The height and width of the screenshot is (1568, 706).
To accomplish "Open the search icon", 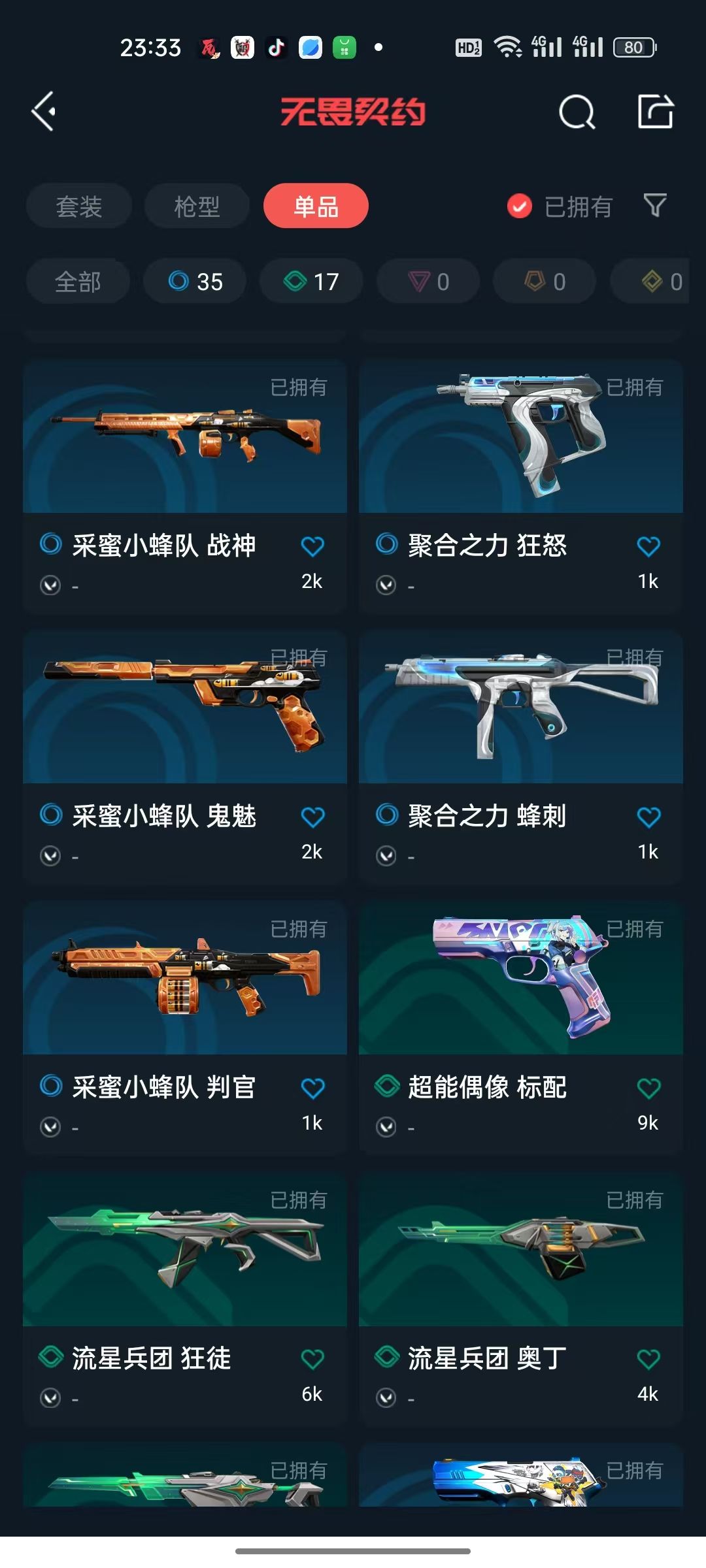I will click(577, 112).
